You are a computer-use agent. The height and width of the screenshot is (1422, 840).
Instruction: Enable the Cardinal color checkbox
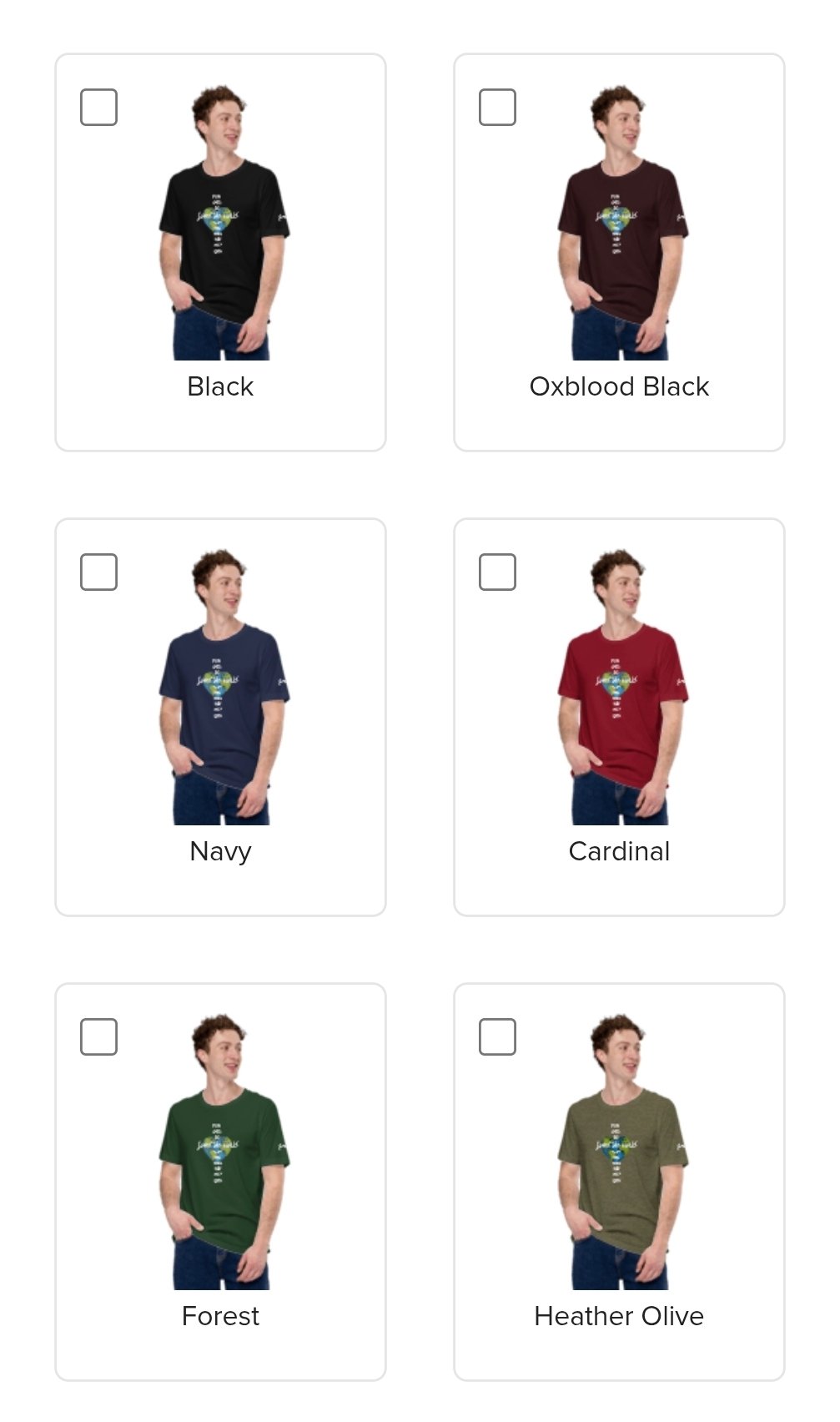pyautogui.click(x=497, y=572)
